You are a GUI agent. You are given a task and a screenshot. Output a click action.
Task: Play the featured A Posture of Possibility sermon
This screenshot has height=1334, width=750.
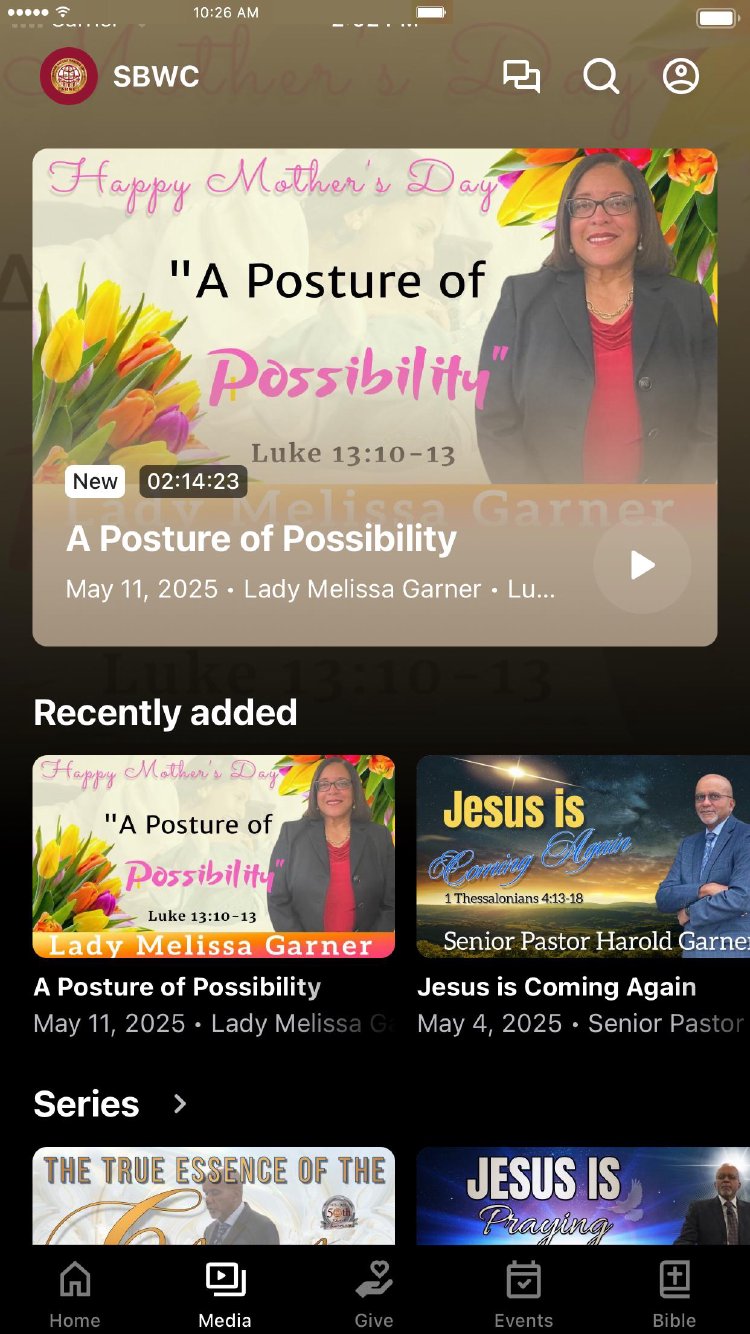642,566
